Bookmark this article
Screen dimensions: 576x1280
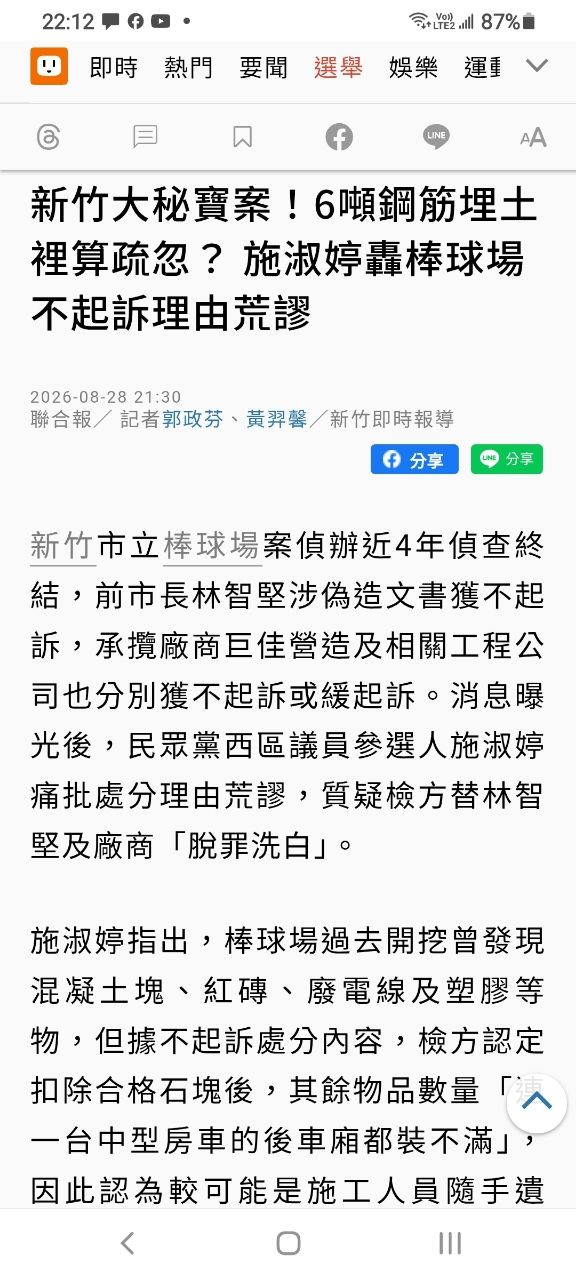242,137
